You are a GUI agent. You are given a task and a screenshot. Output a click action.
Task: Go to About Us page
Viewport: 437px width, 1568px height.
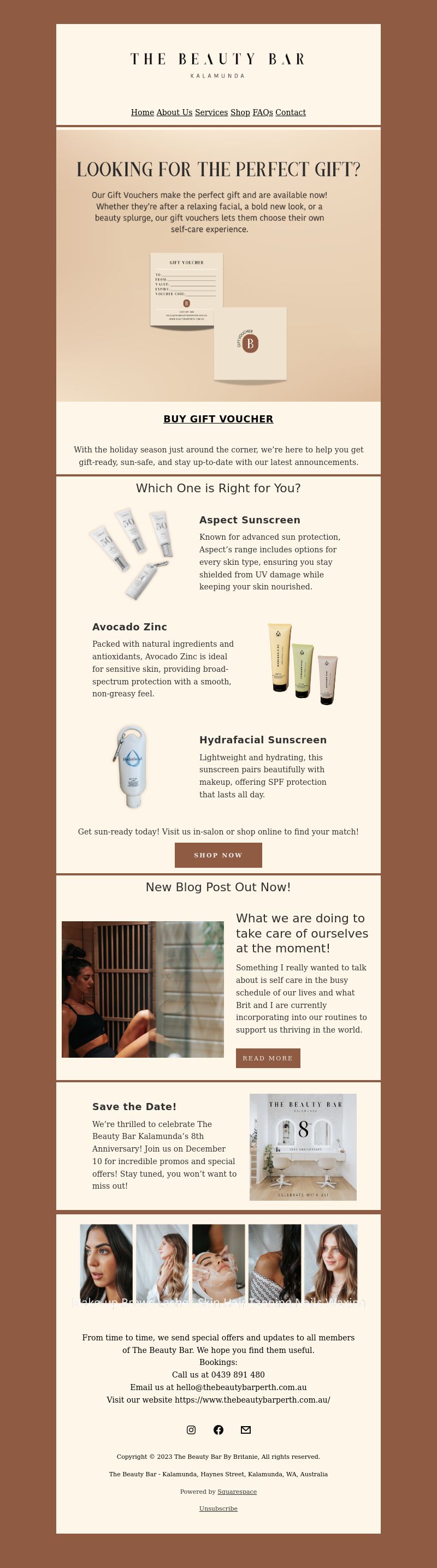(174, 112)
